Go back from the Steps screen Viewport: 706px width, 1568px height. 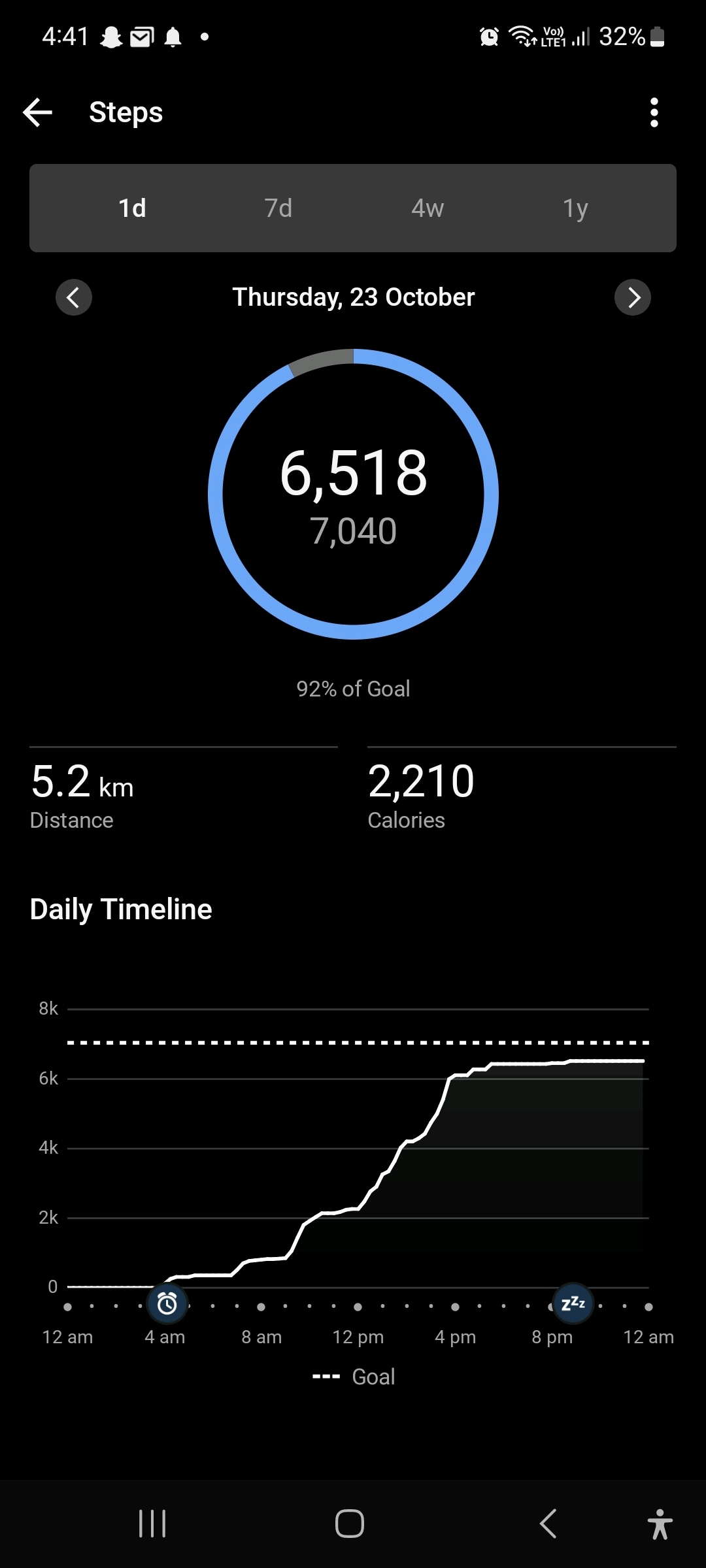[38, 112]
